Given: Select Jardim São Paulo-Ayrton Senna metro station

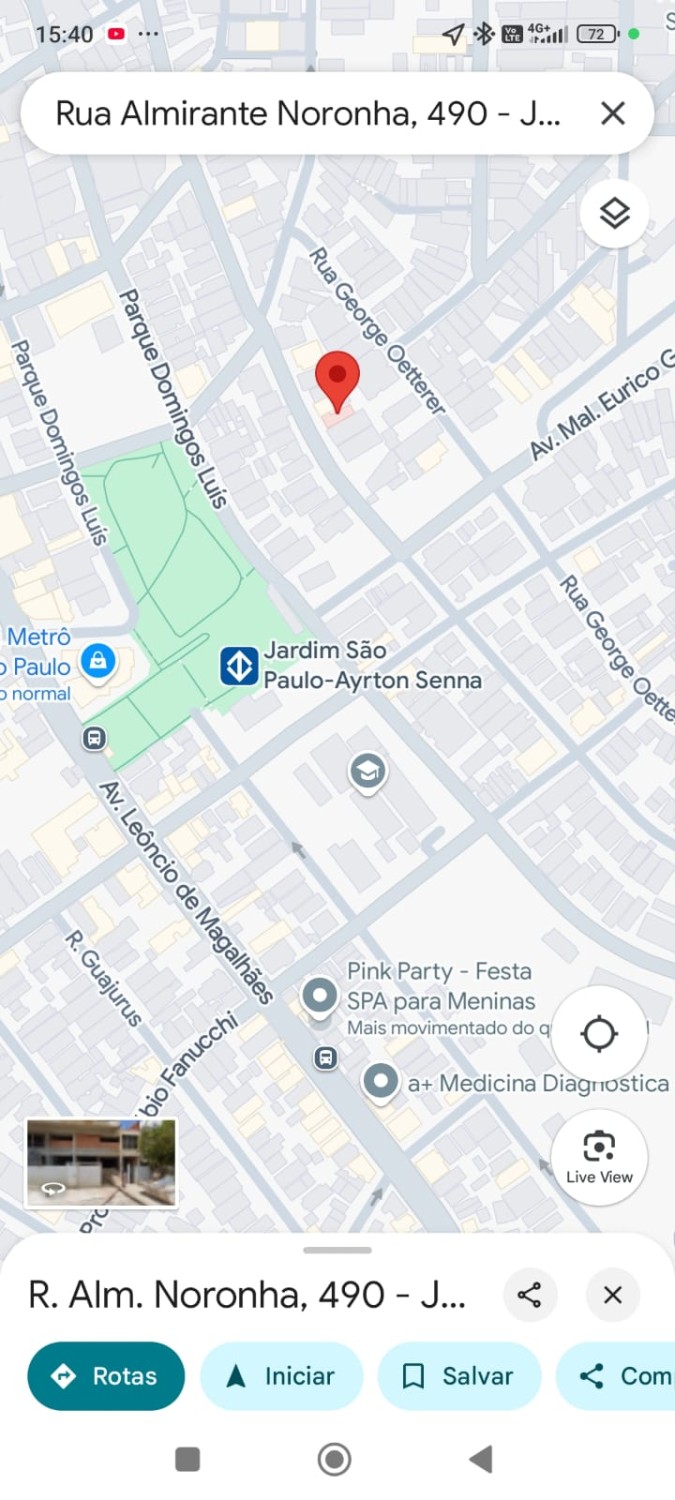Looking at the screenshot, I should click(240, 666).
